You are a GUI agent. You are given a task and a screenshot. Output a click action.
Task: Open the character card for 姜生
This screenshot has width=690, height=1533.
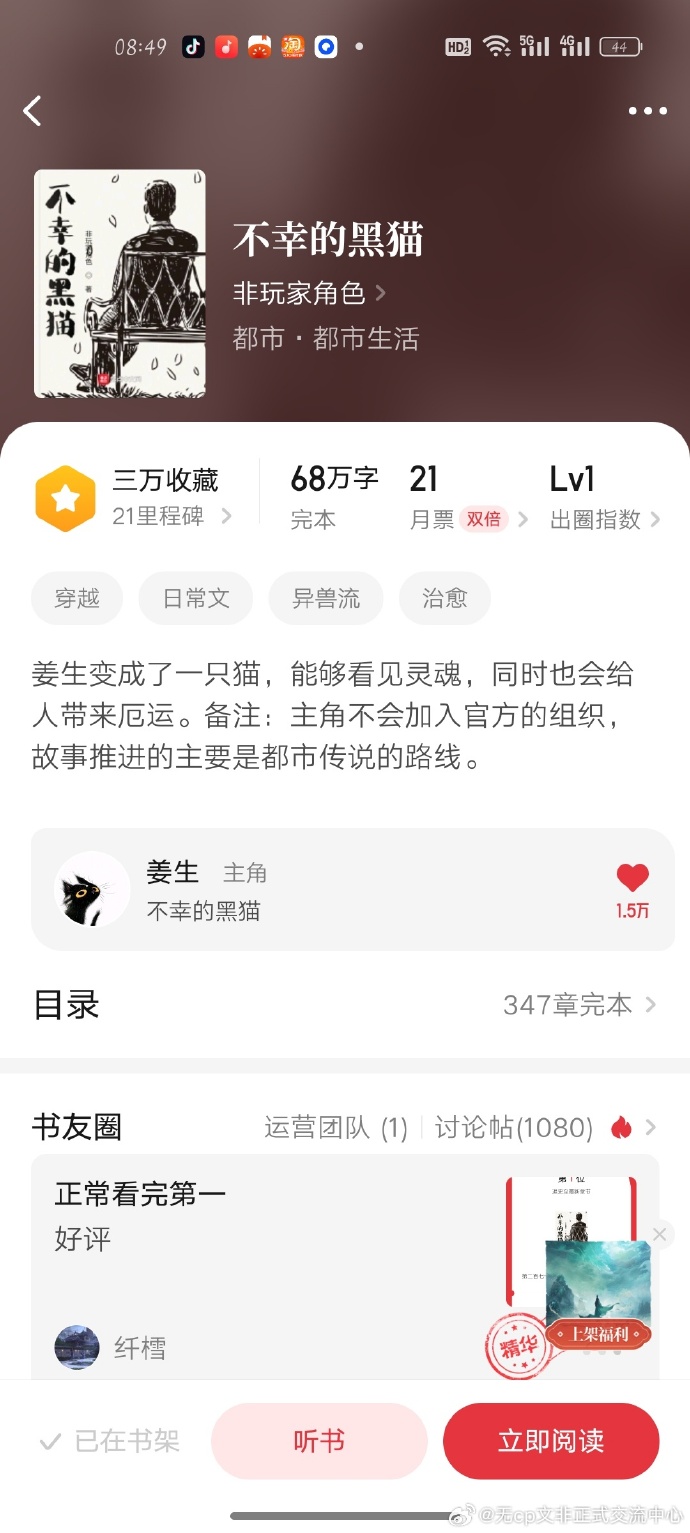300,889
